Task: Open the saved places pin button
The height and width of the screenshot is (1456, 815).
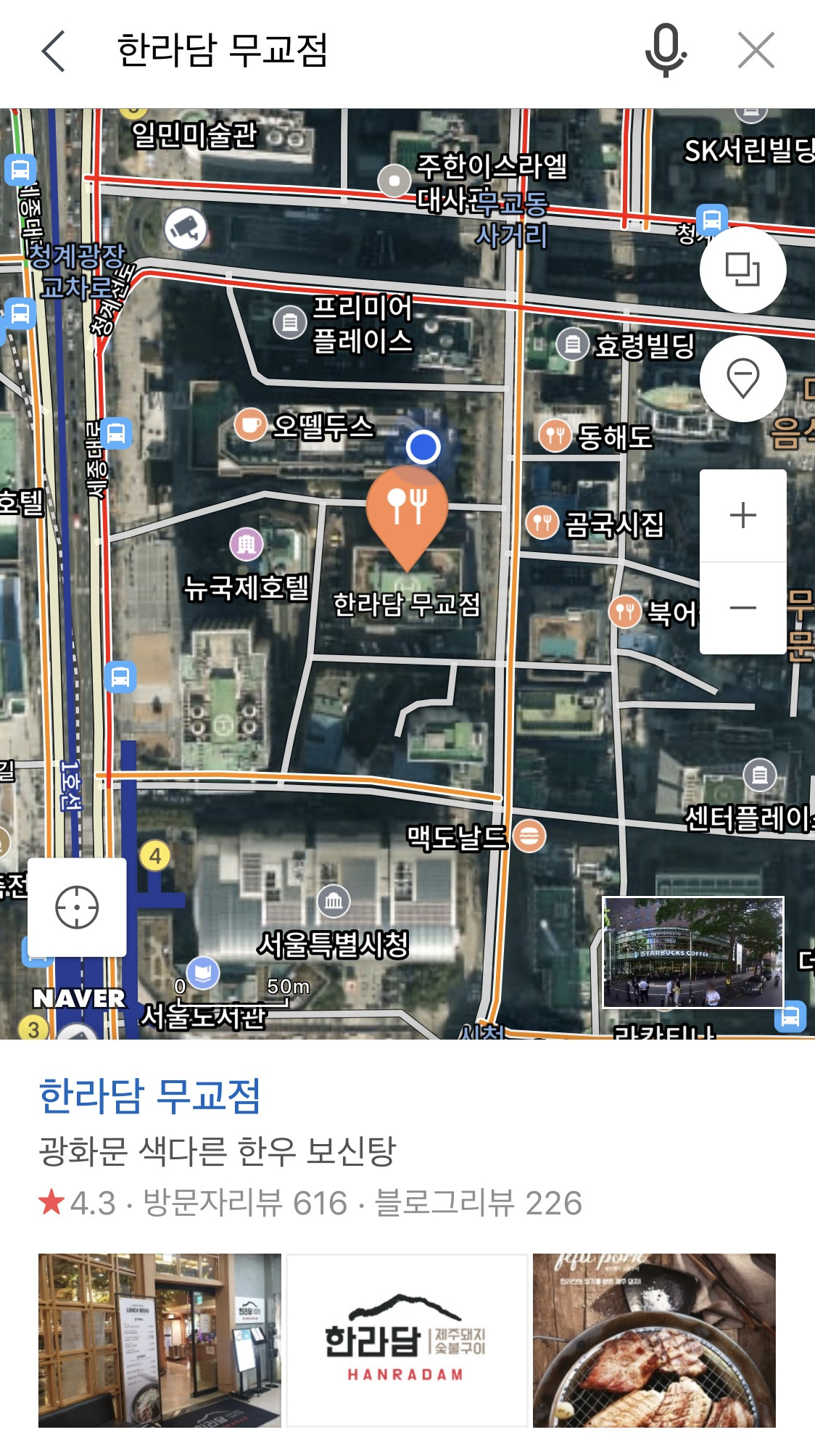Action: pos(742,379)
